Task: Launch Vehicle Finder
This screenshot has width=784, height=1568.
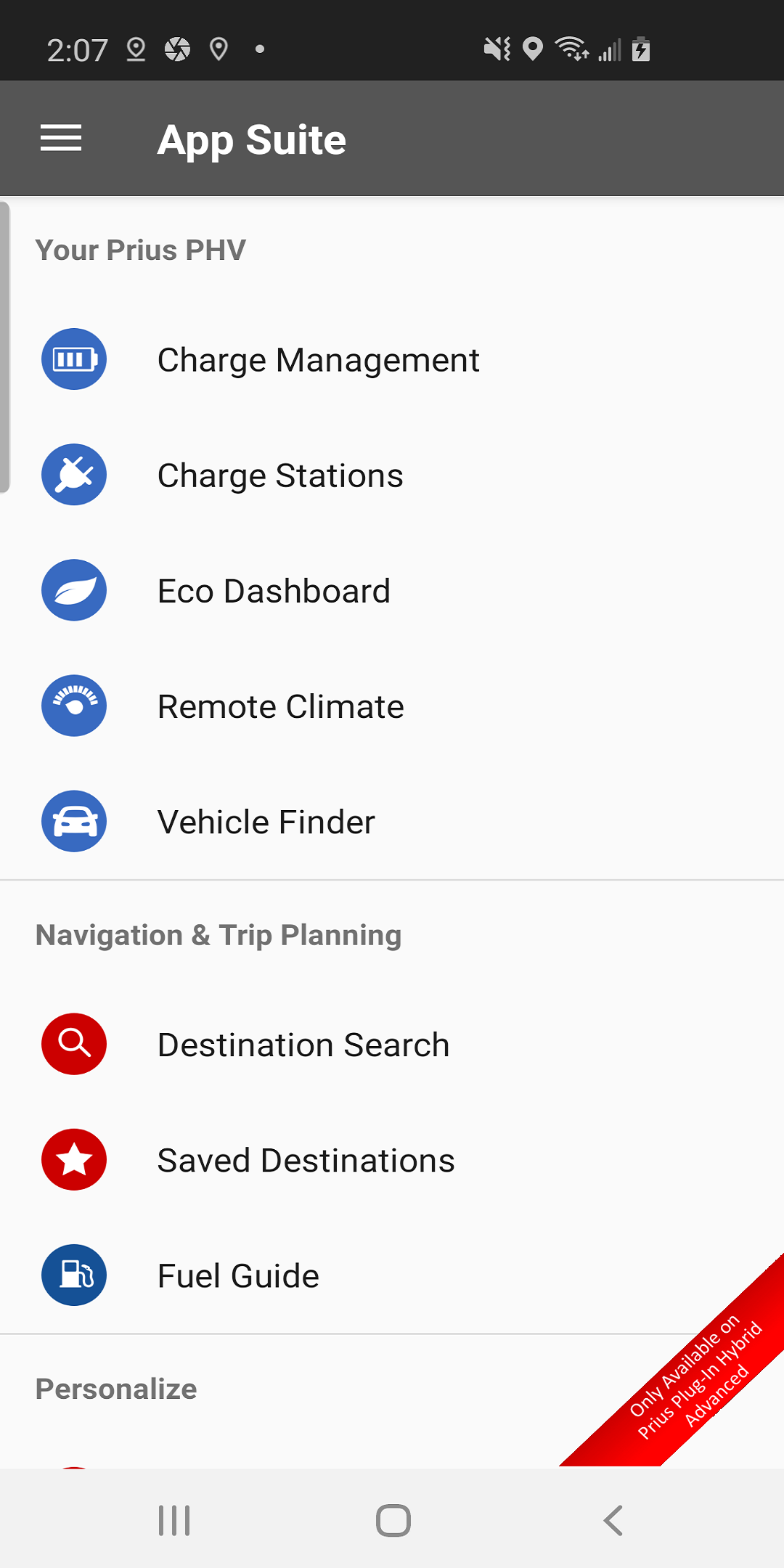Action: (392, 821)
